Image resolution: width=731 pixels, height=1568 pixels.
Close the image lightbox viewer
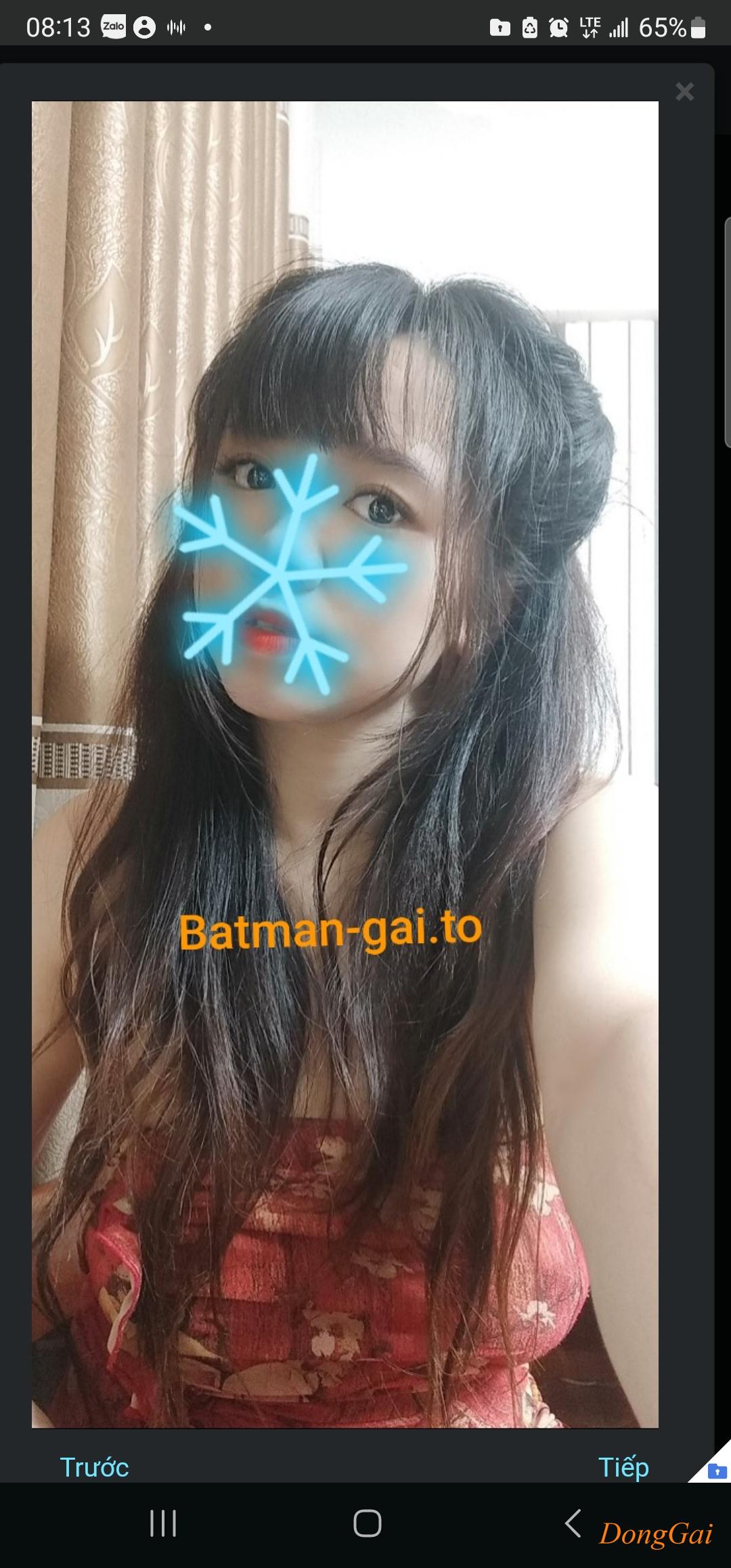point(684,92)
